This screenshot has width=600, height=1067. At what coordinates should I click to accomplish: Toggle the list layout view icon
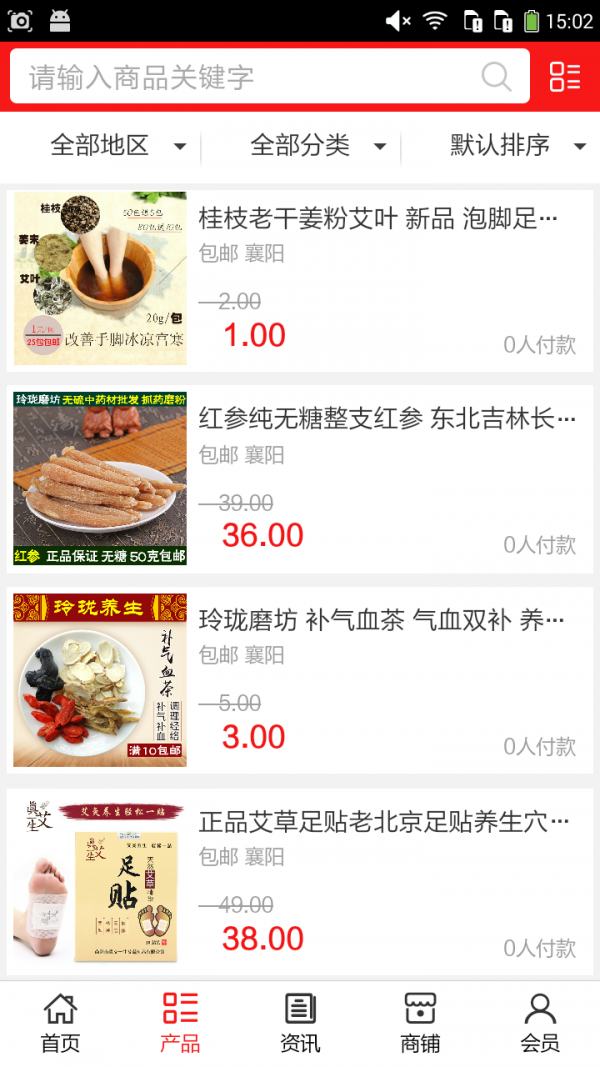pyautogui.click(x=565, y=77)
